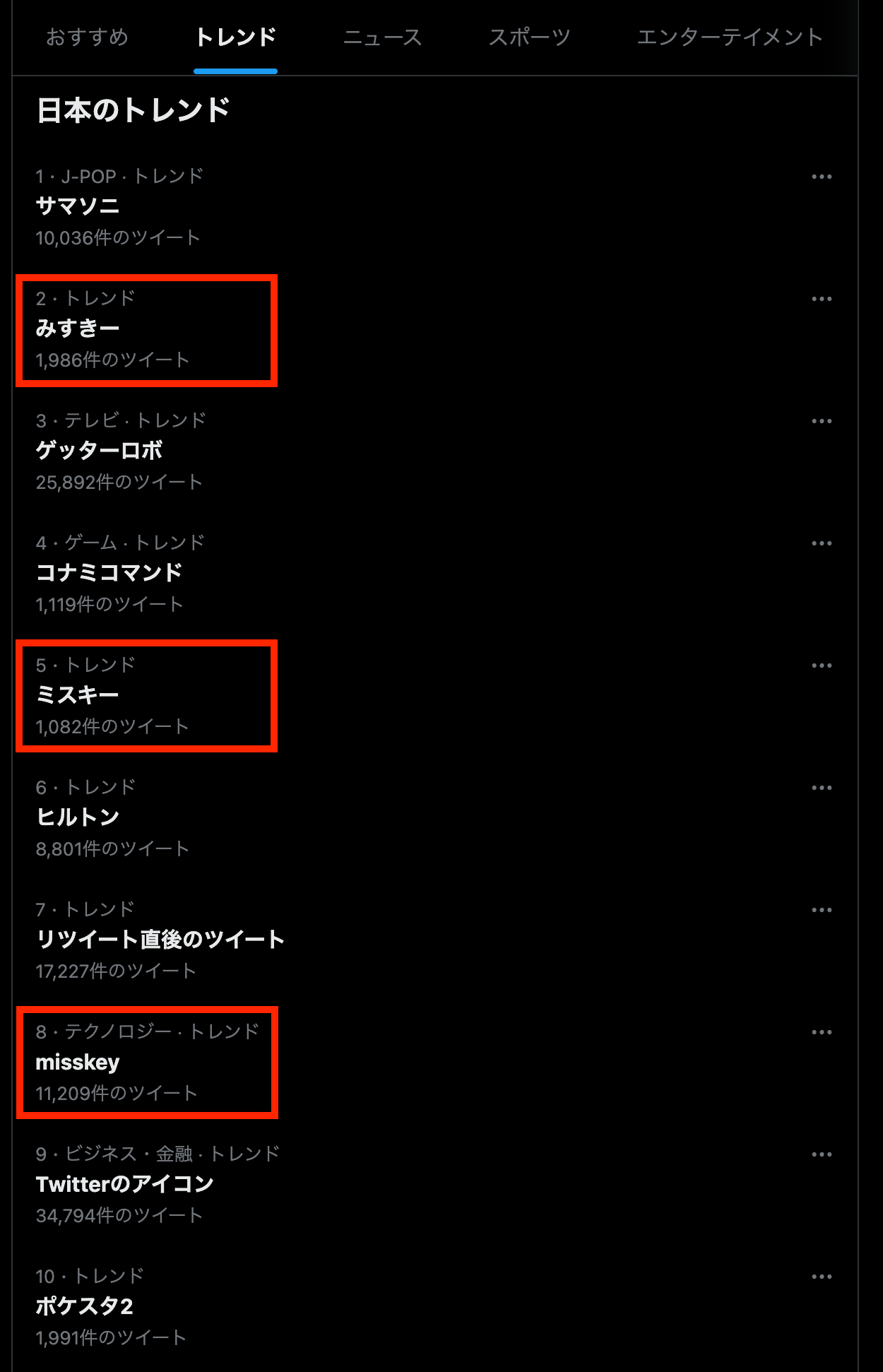Open the みすきー trend
Screen dimensions: 883x1372
(x=78, y=329)
